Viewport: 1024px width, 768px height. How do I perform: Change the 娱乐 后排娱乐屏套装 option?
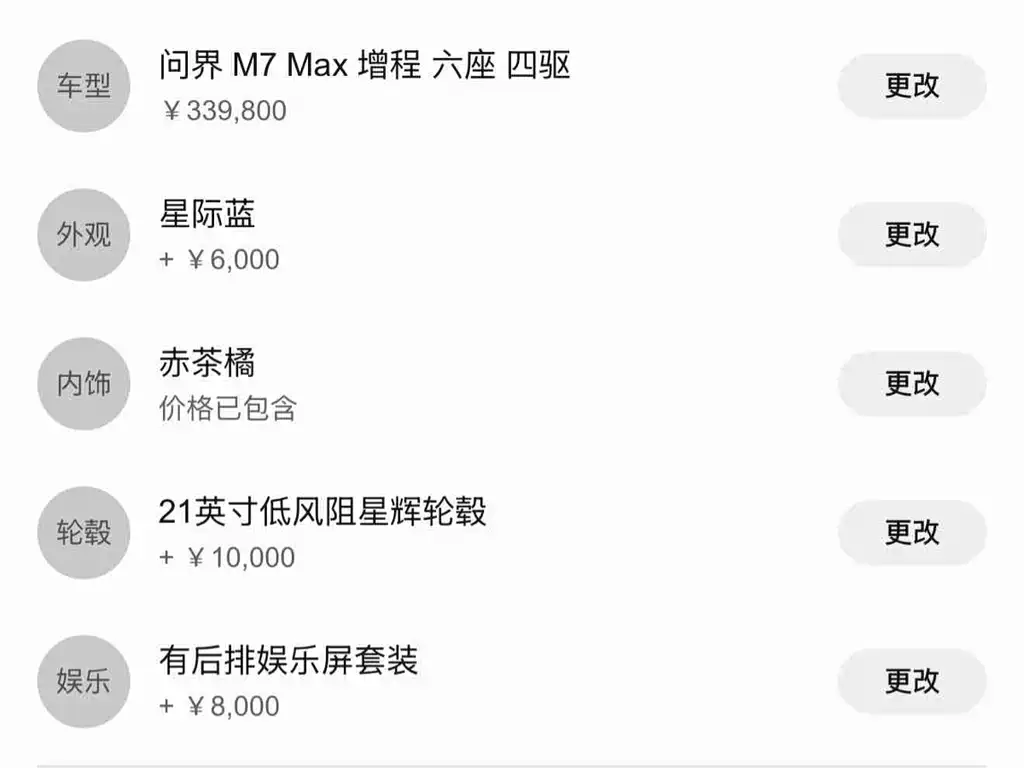[911, 681]
